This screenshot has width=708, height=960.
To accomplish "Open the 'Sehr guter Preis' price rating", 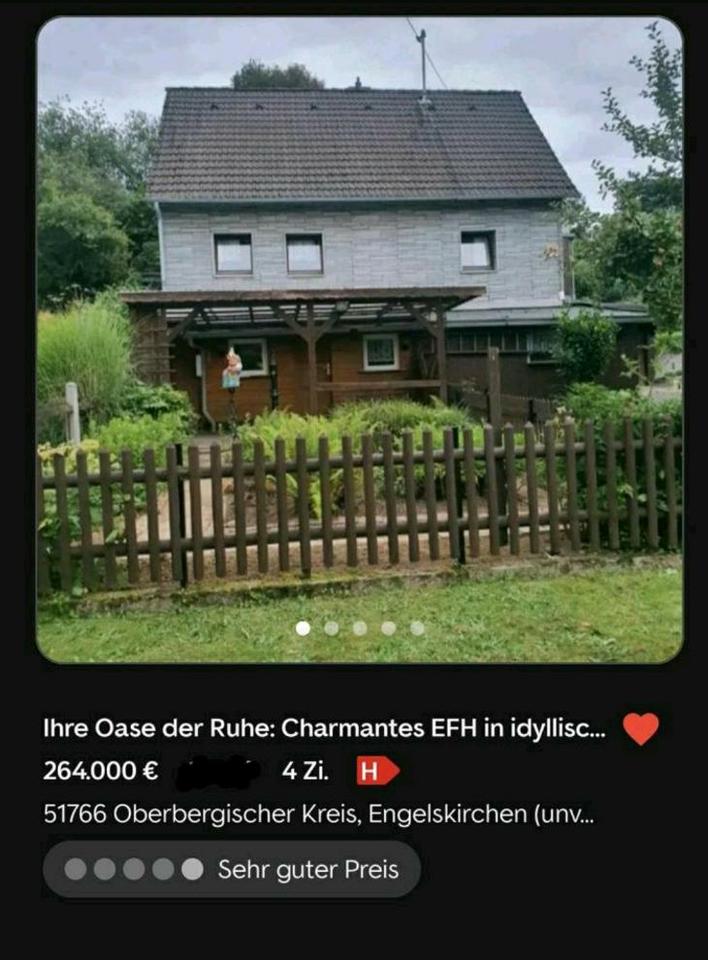I will tap(232, 869).
